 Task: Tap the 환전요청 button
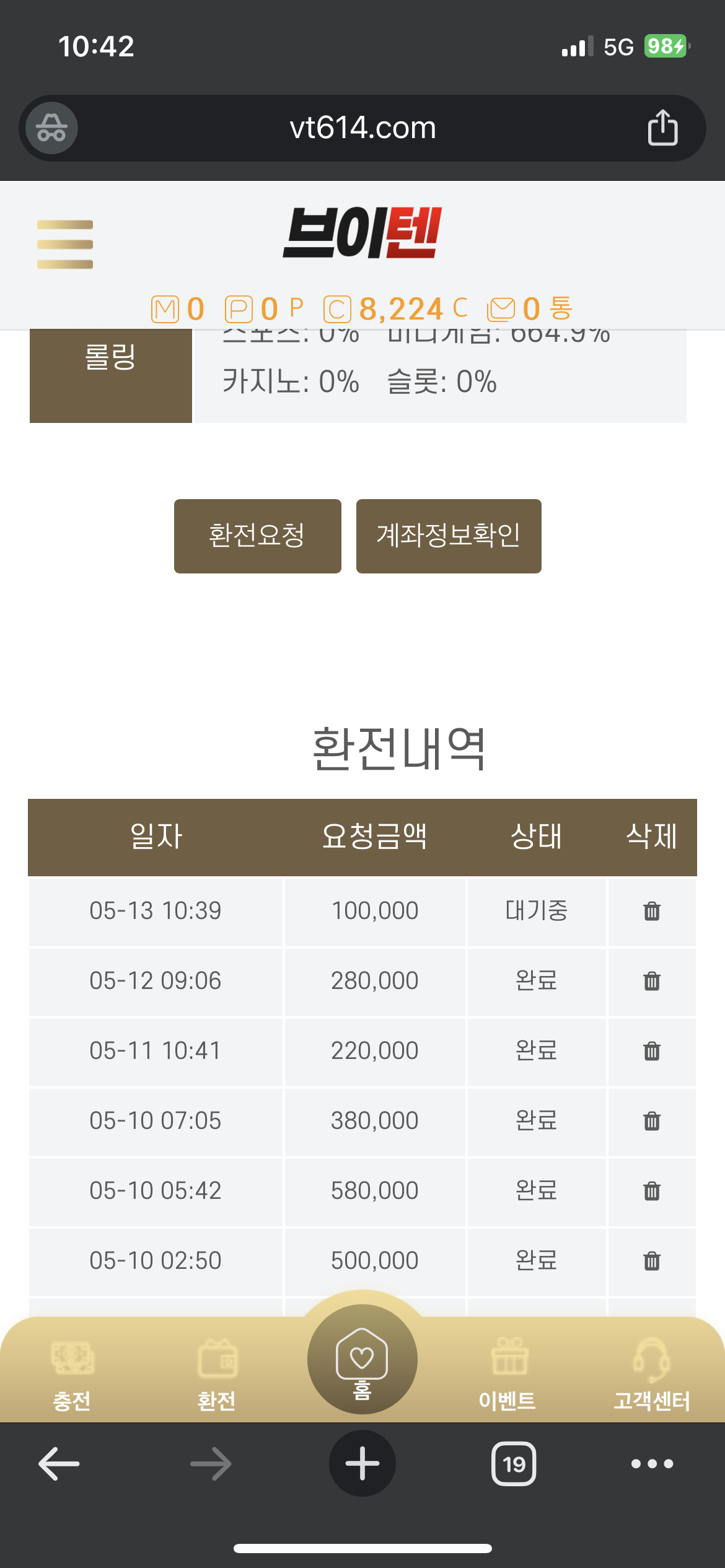coord(258,536)
